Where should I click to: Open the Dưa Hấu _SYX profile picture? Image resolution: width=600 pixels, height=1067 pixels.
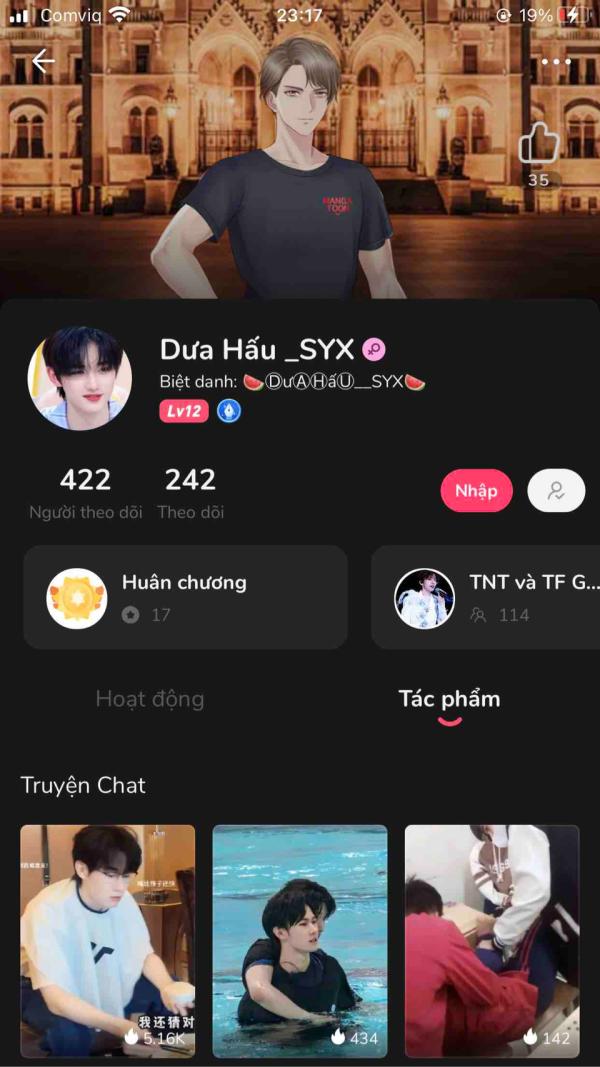pyautogui.click(x=80, y=378)
